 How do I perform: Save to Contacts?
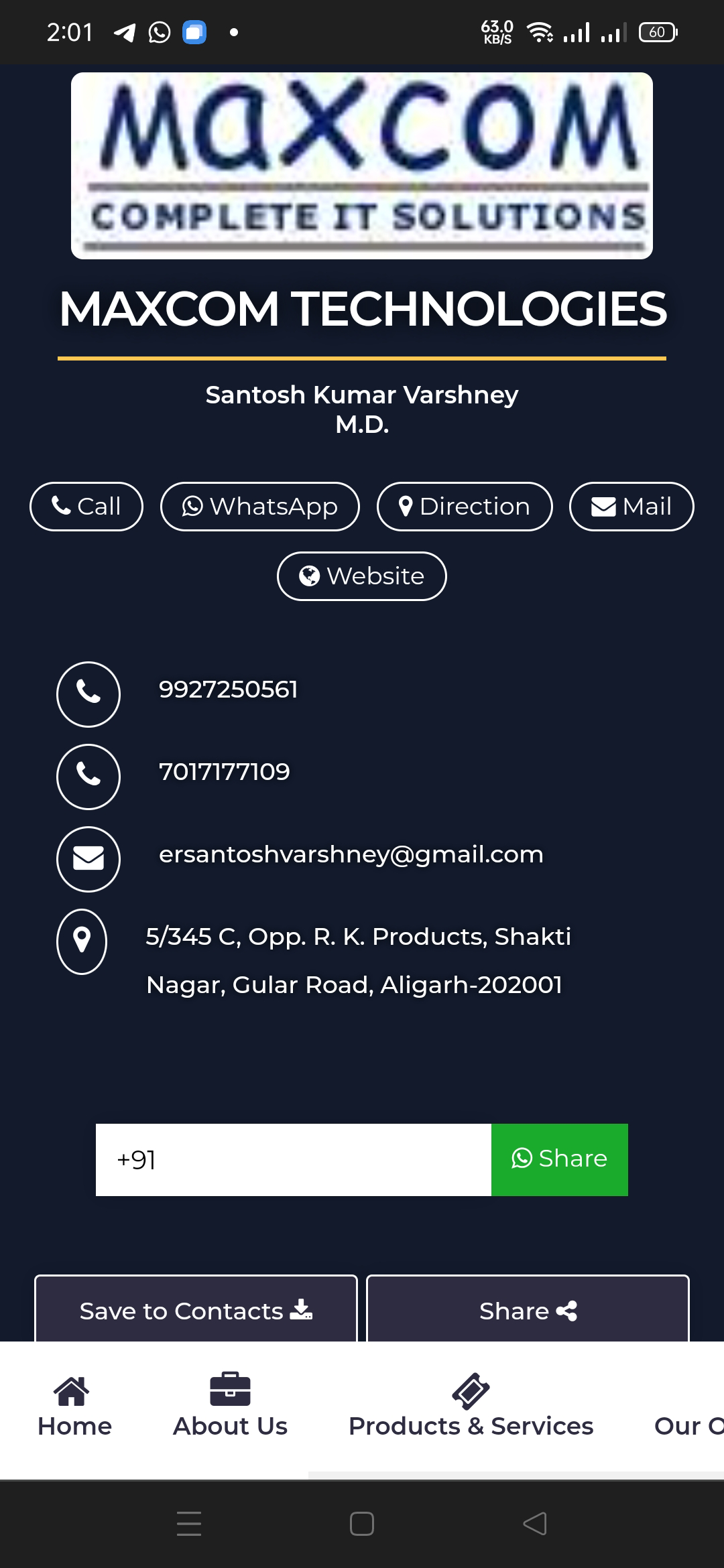(196, 1311)
